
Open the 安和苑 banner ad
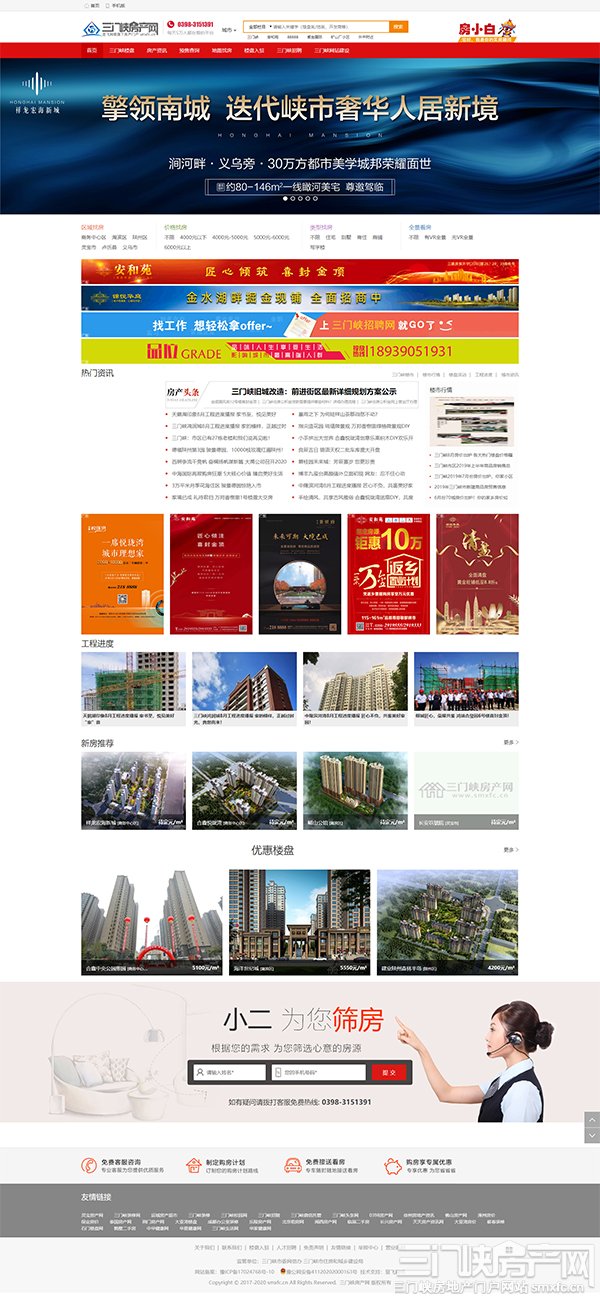[300, 271]
